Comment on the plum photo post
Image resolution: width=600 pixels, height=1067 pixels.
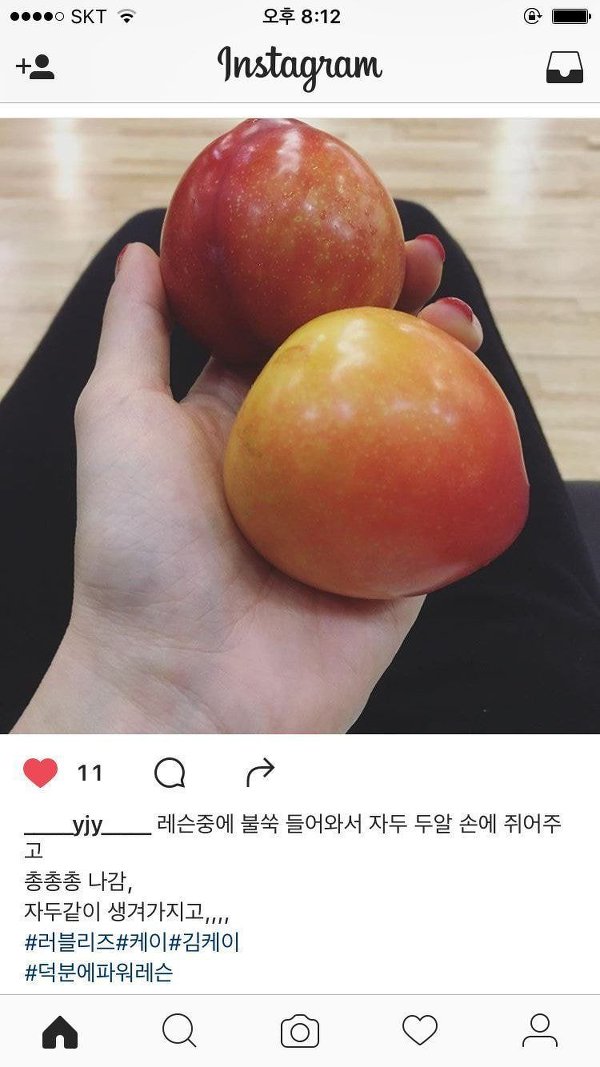169,773
